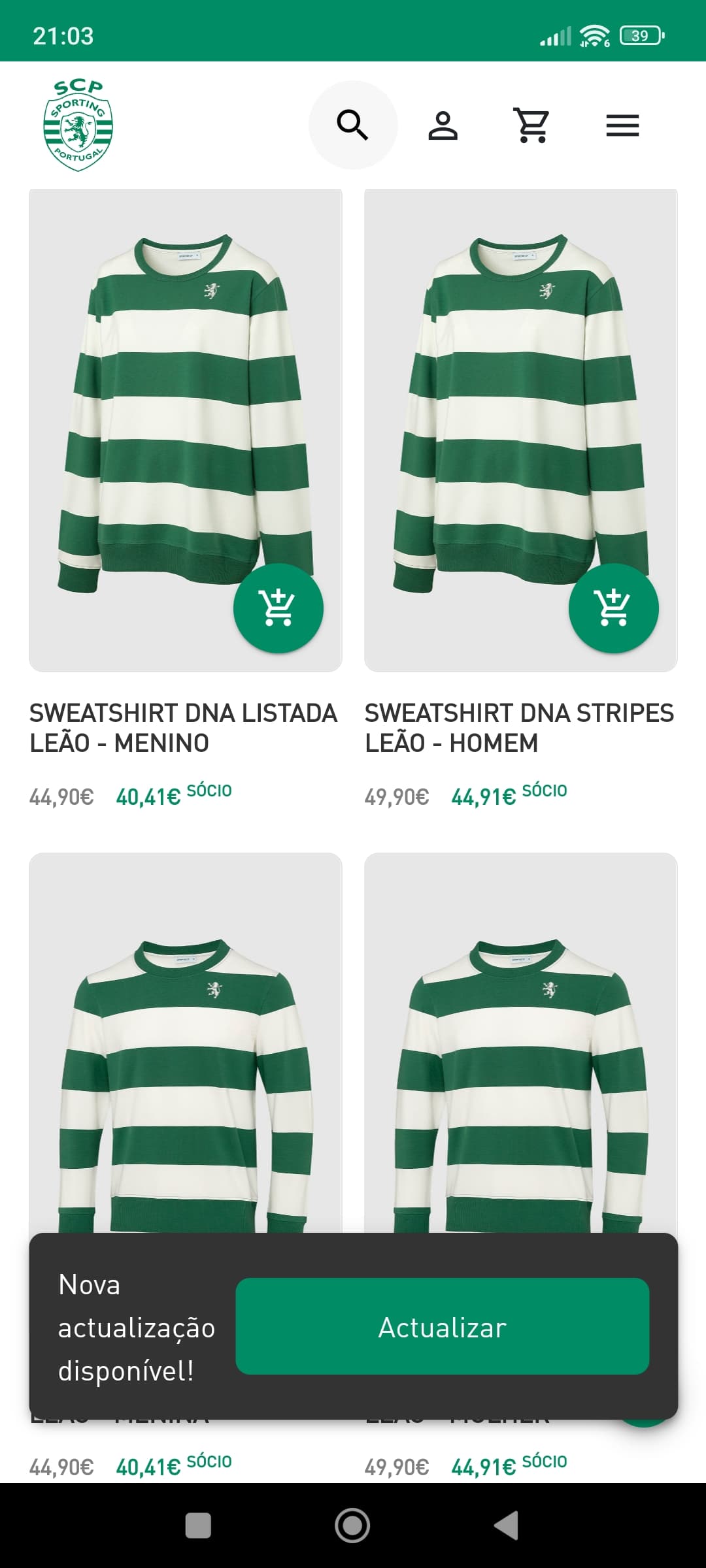
Task: Go to the Android home screen
Action: 352,1526
